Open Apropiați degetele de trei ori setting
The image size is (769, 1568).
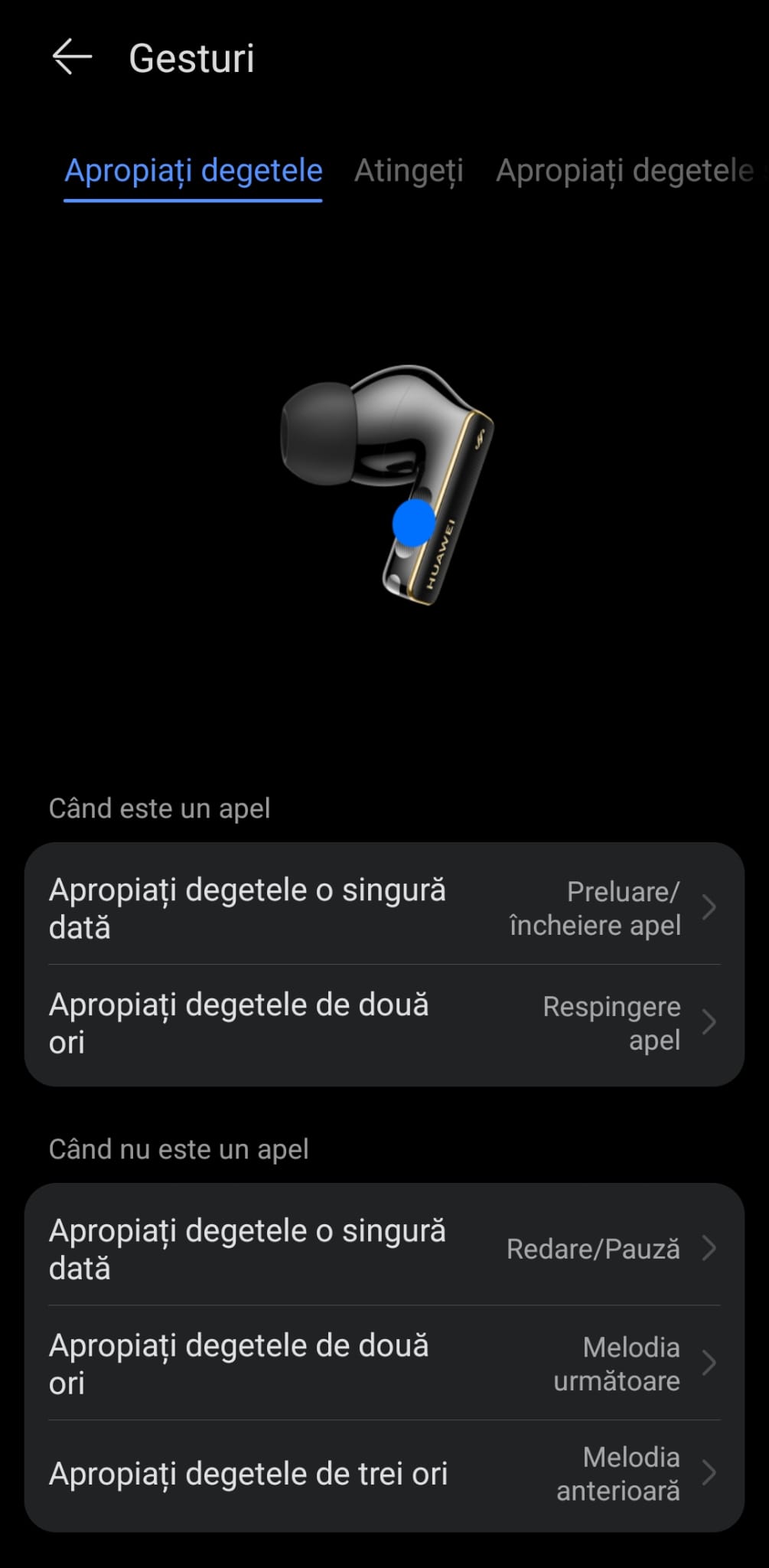(x=384, y=1474)
